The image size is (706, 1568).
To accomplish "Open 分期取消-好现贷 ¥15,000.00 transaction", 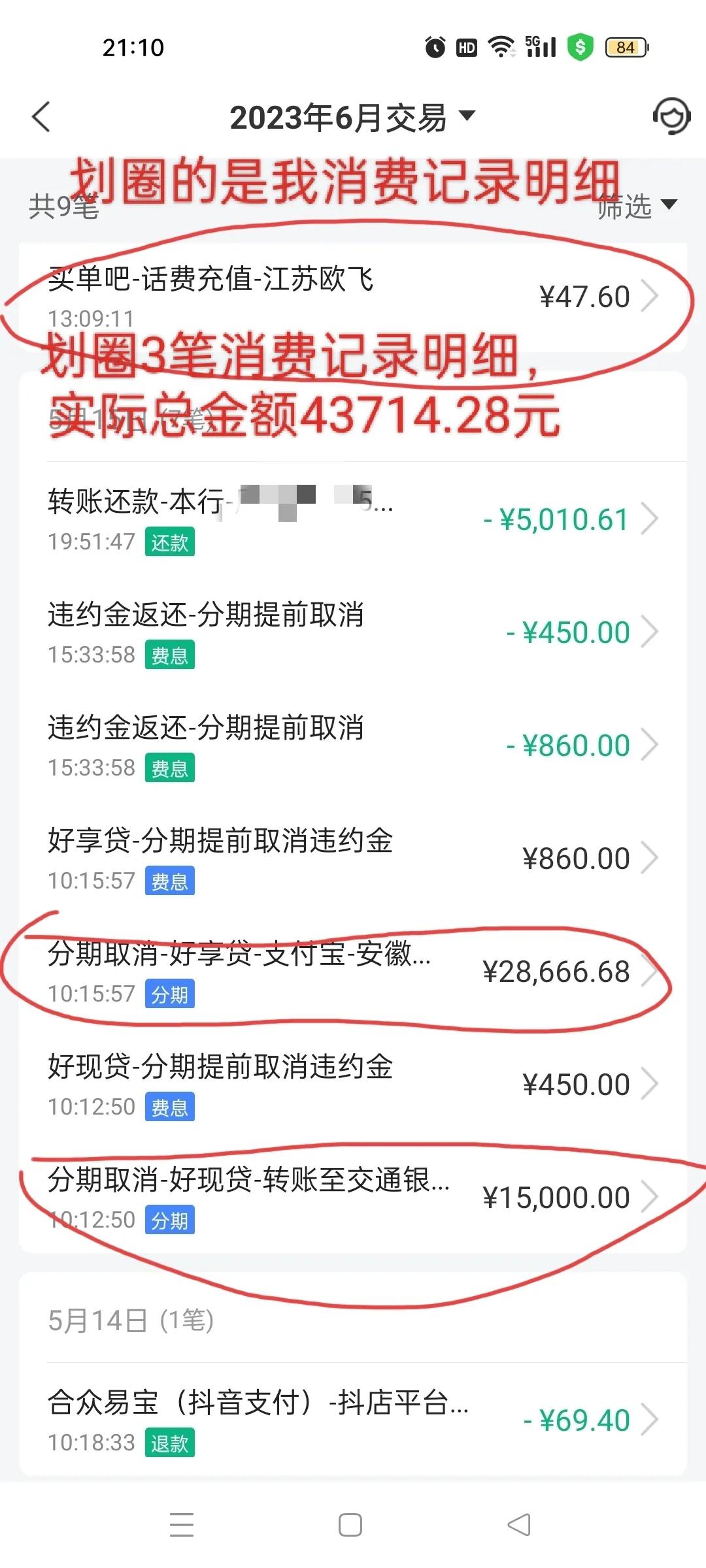I will coord(353,1198).
